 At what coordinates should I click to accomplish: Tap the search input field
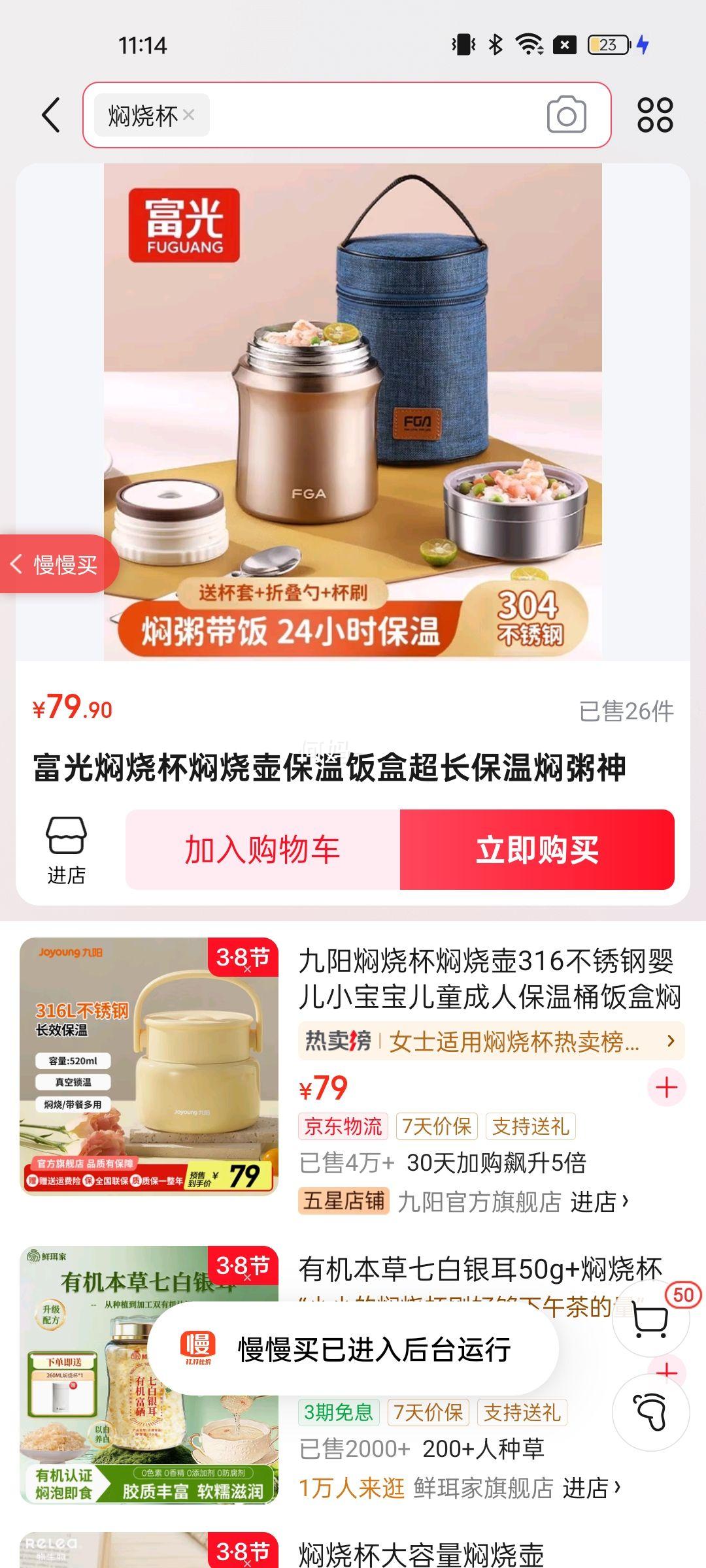pyautogui.click(x=373, y=115)
